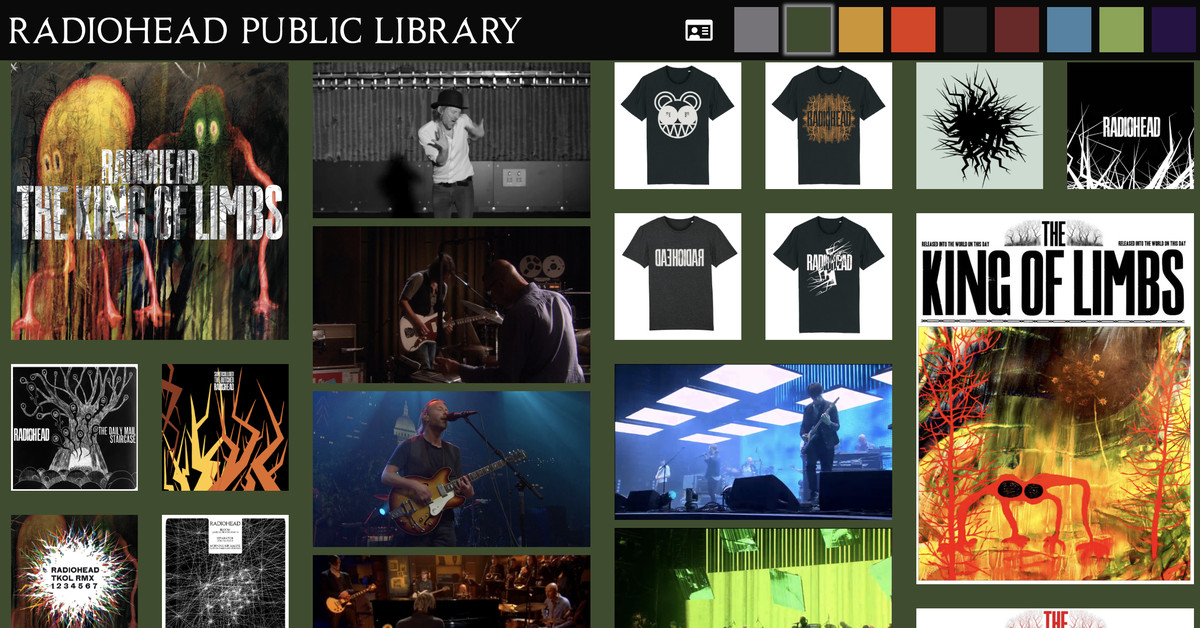Open The King of Limbs newspaper artwork

click(x=1056, y=398)
